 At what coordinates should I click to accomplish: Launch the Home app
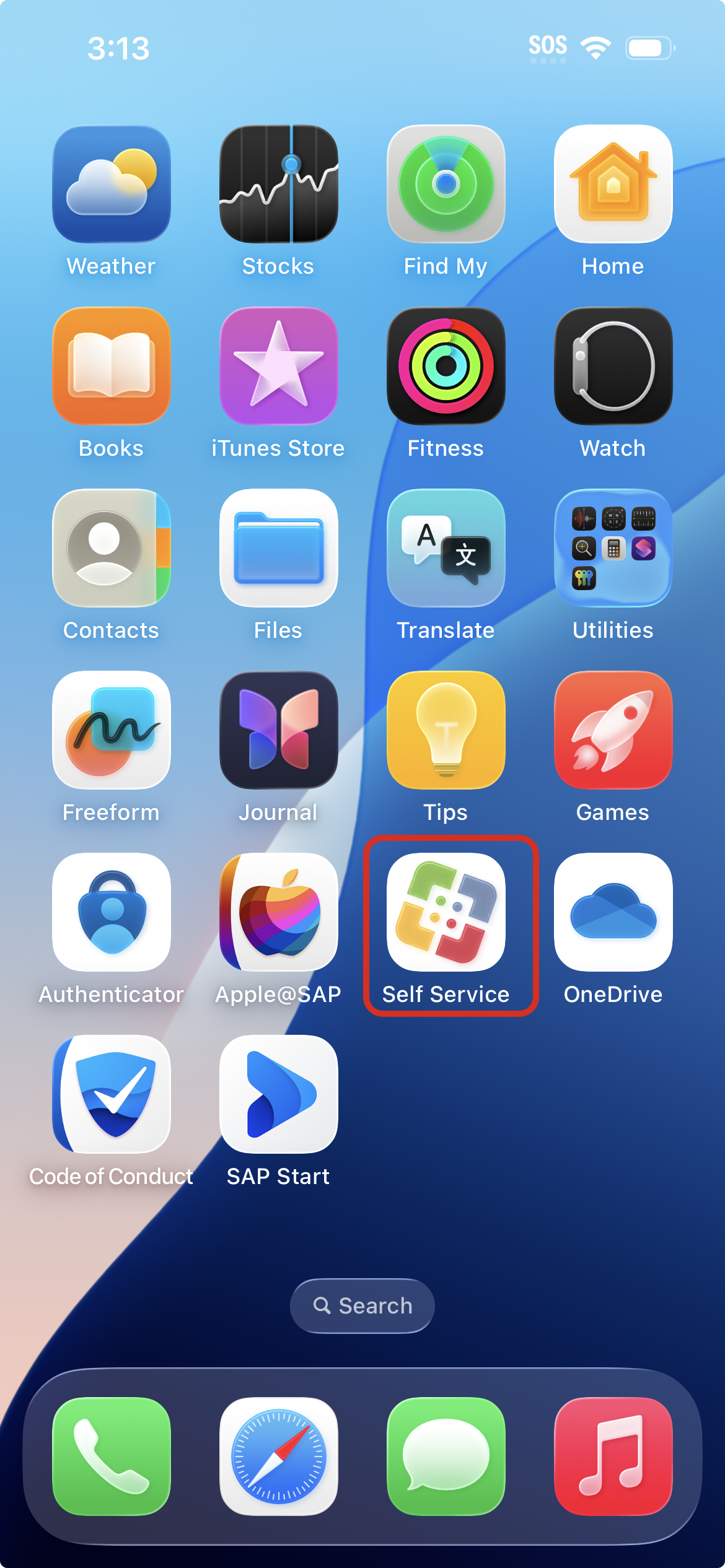coord(613,184)
